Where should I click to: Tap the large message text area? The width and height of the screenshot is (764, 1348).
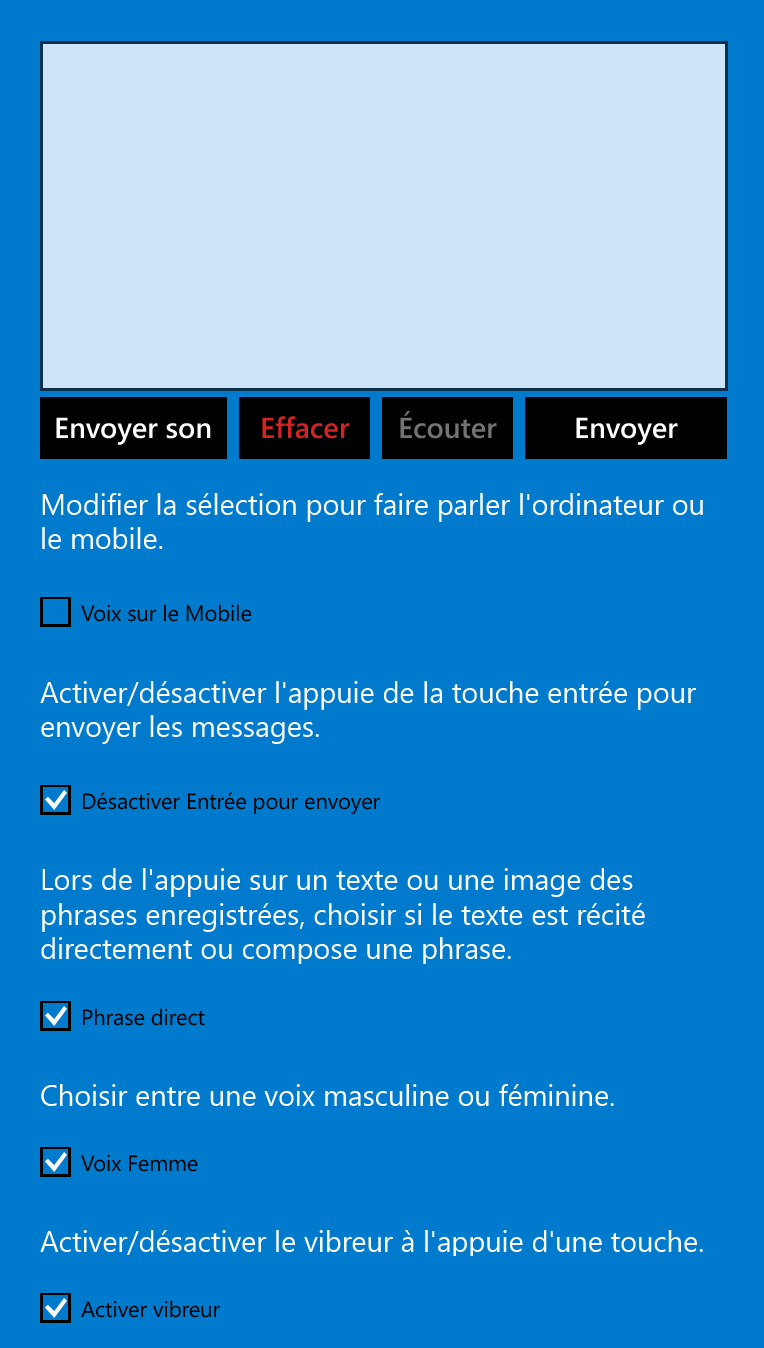click(383, 216)
